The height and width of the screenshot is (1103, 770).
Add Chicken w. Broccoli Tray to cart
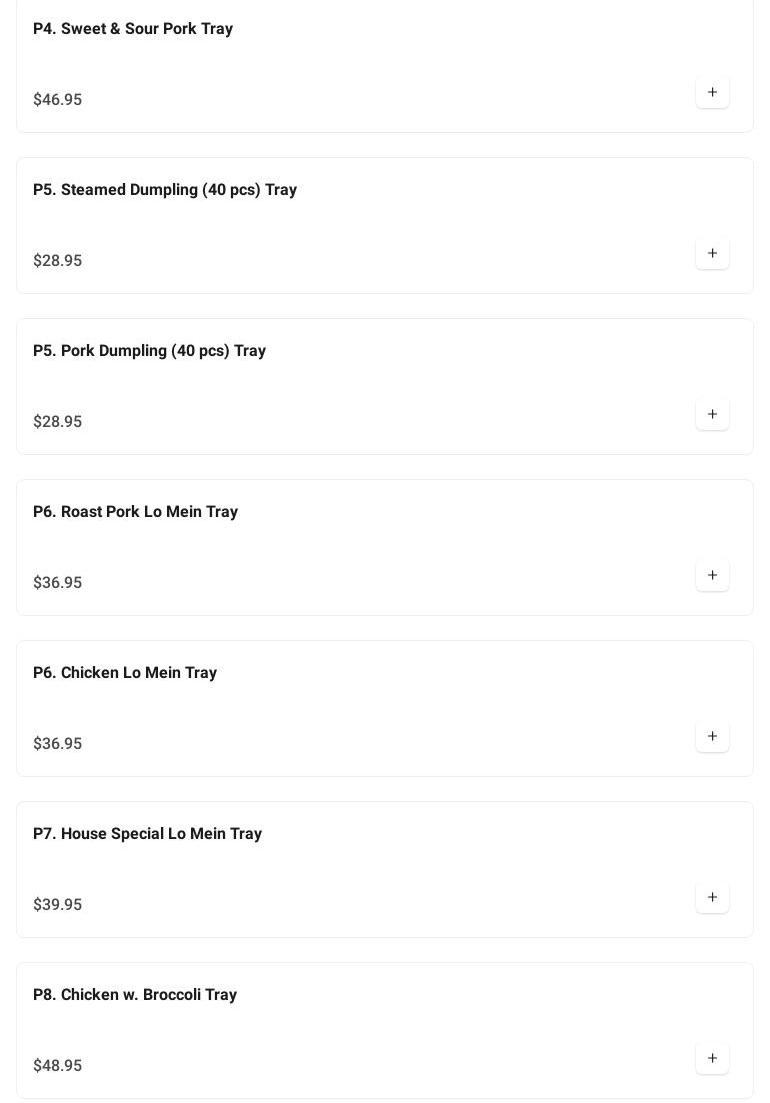pos(712,1058)
